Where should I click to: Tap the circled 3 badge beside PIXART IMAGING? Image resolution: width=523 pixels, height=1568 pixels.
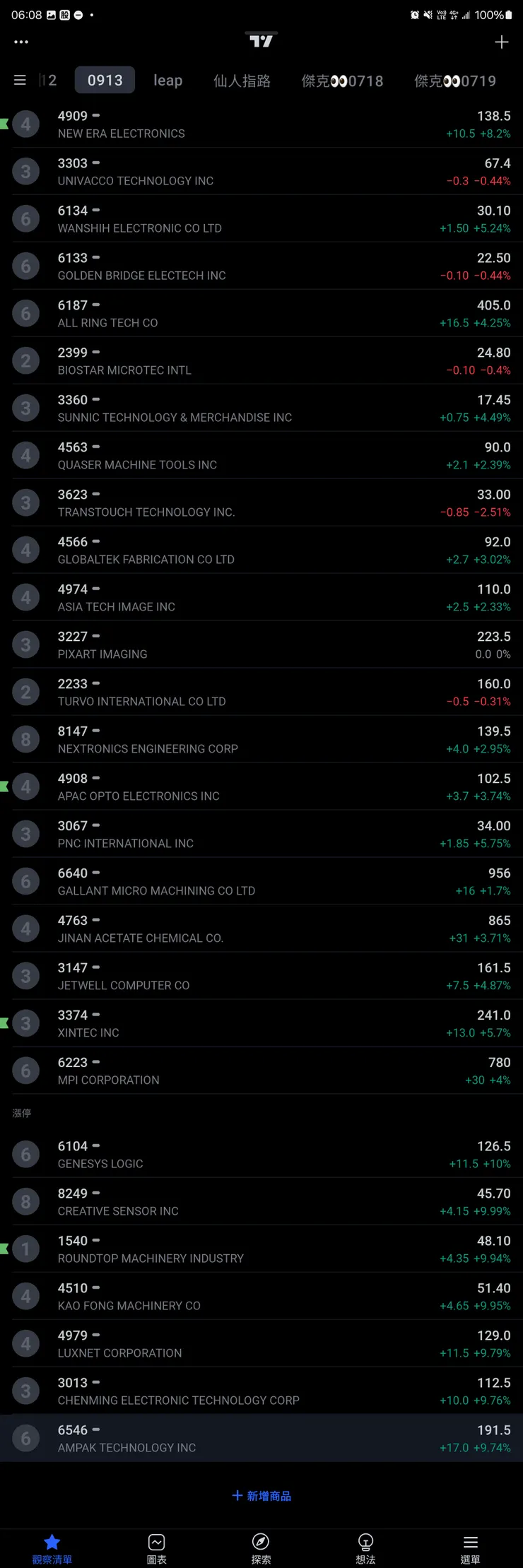coord(26,644)
